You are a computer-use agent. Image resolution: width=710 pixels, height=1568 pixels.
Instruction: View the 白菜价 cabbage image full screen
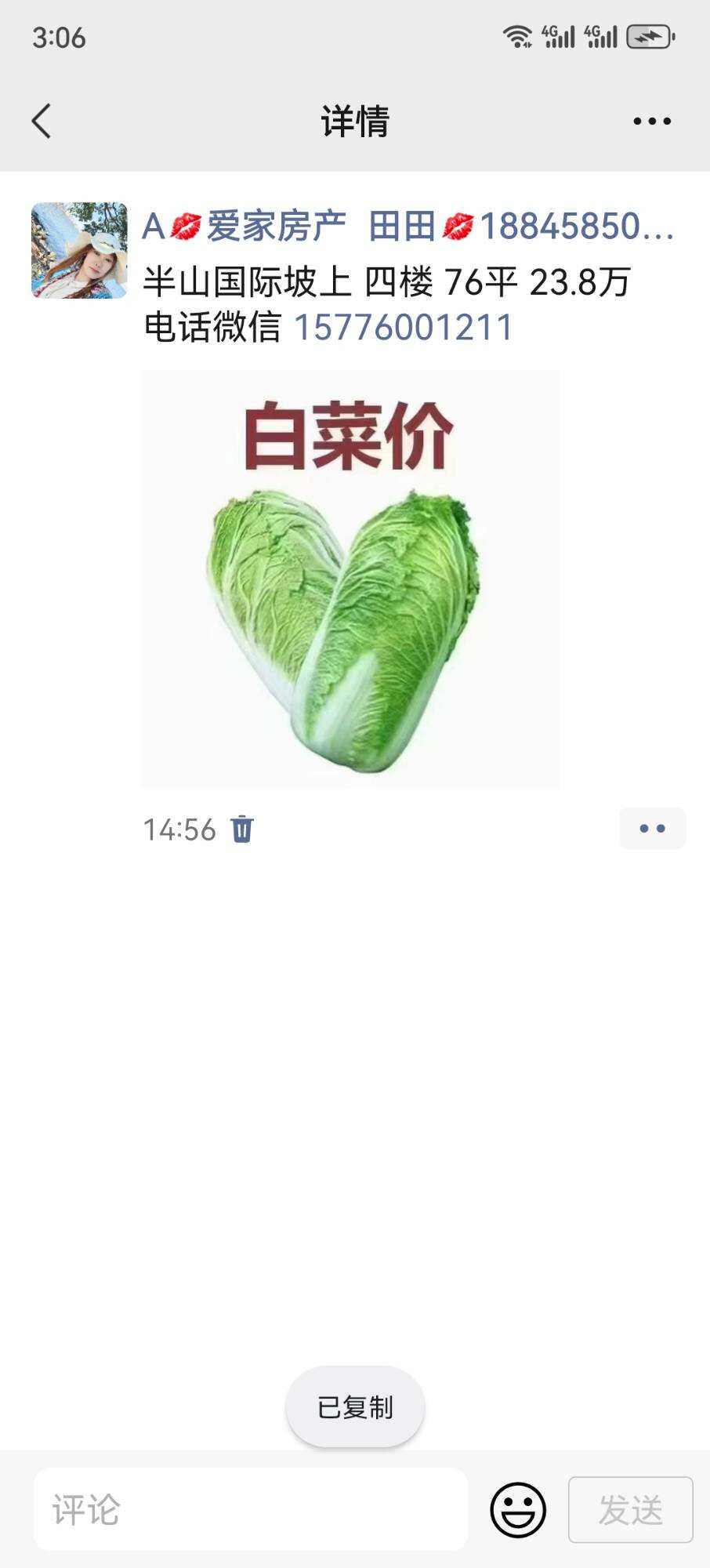[x=350, y=579]
